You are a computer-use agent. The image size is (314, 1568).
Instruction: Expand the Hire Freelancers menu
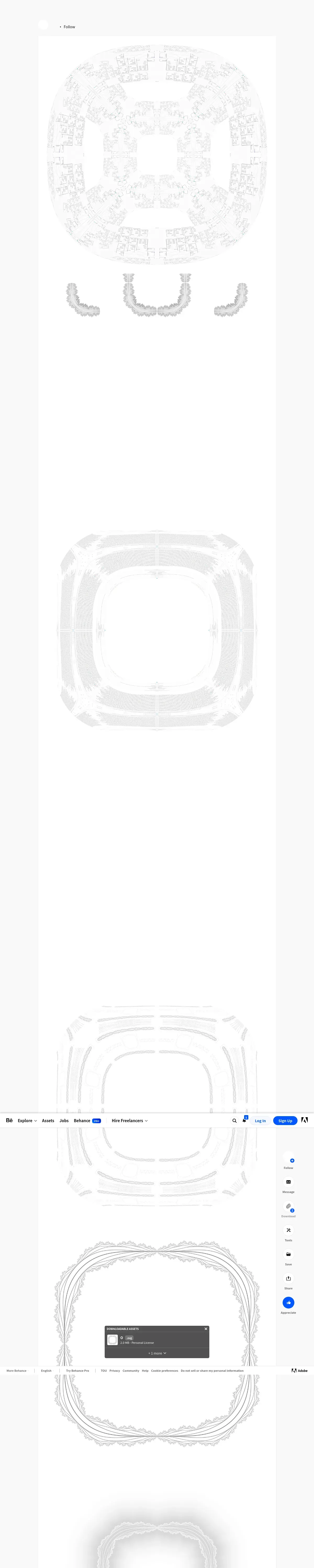click(129, 1121)
